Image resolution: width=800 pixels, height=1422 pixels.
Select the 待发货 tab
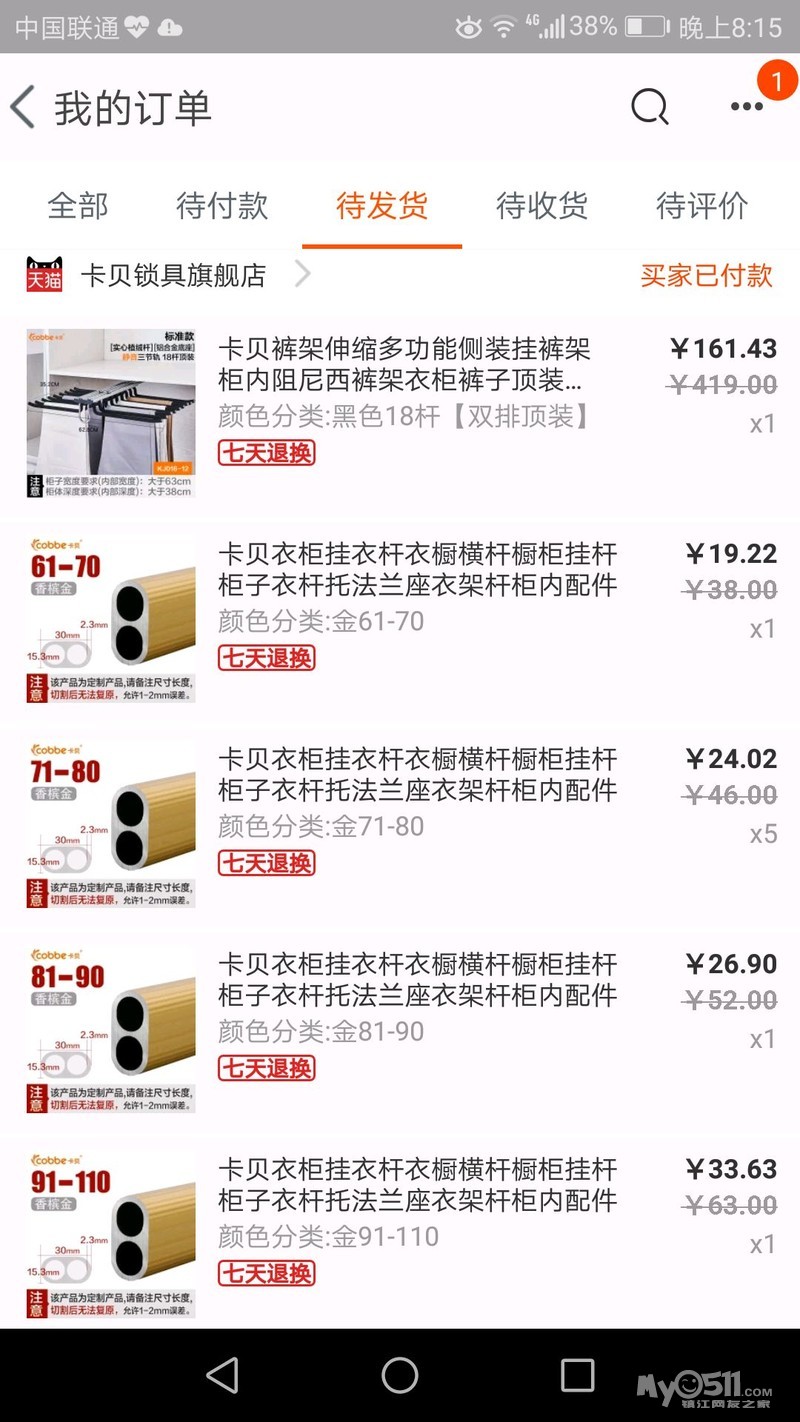382,206
